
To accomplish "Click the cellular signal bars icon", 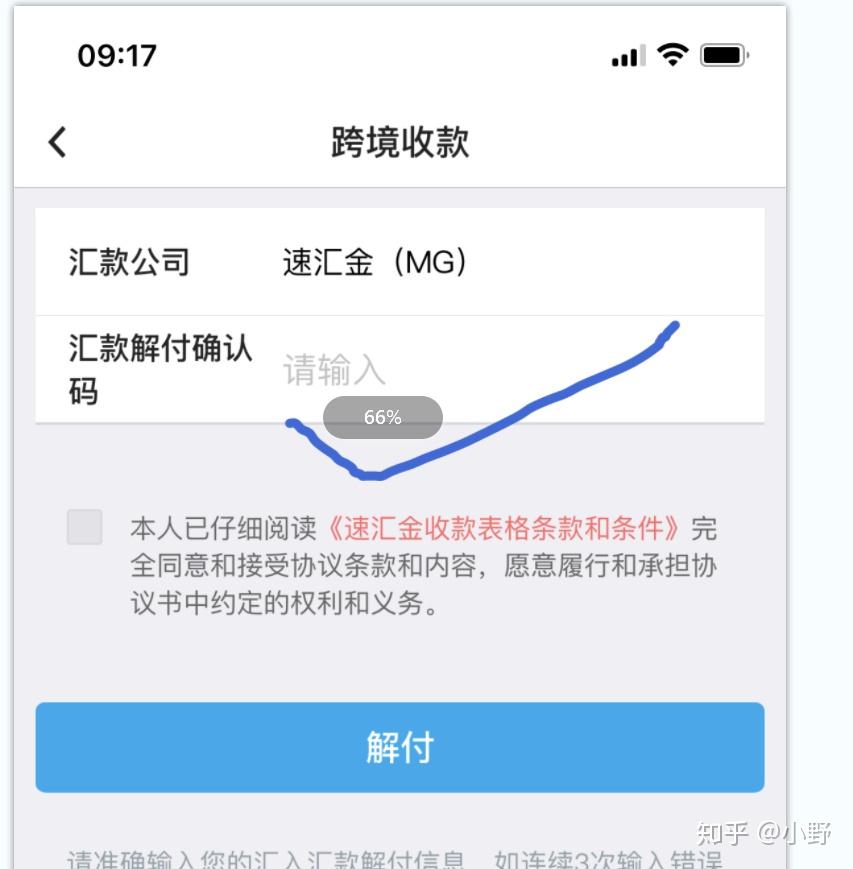I will (x=627, y=57).
